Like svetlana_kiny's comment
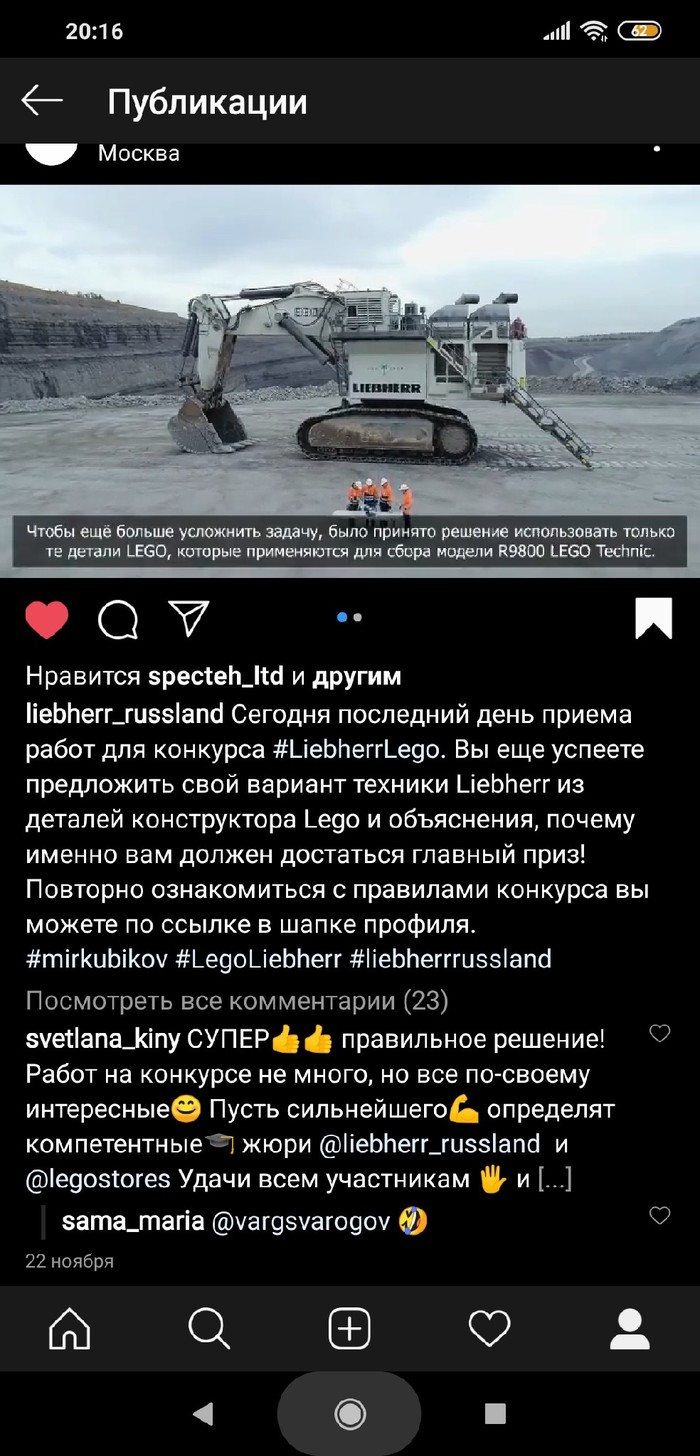Viewport: 700px width, 1456px height. (x=660, y=1034)
